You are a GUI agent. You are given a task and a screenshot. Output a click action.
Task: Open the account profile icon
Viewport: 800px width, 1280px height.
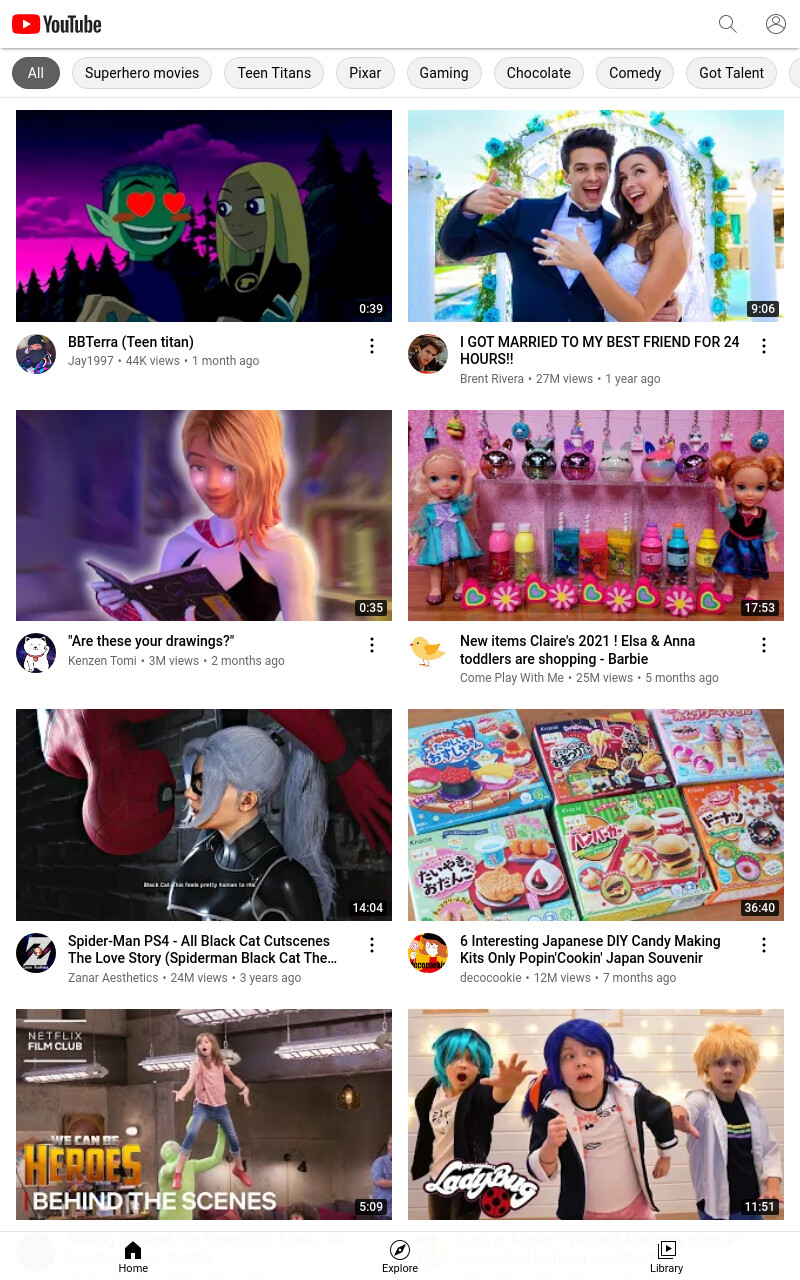point(776,24)
